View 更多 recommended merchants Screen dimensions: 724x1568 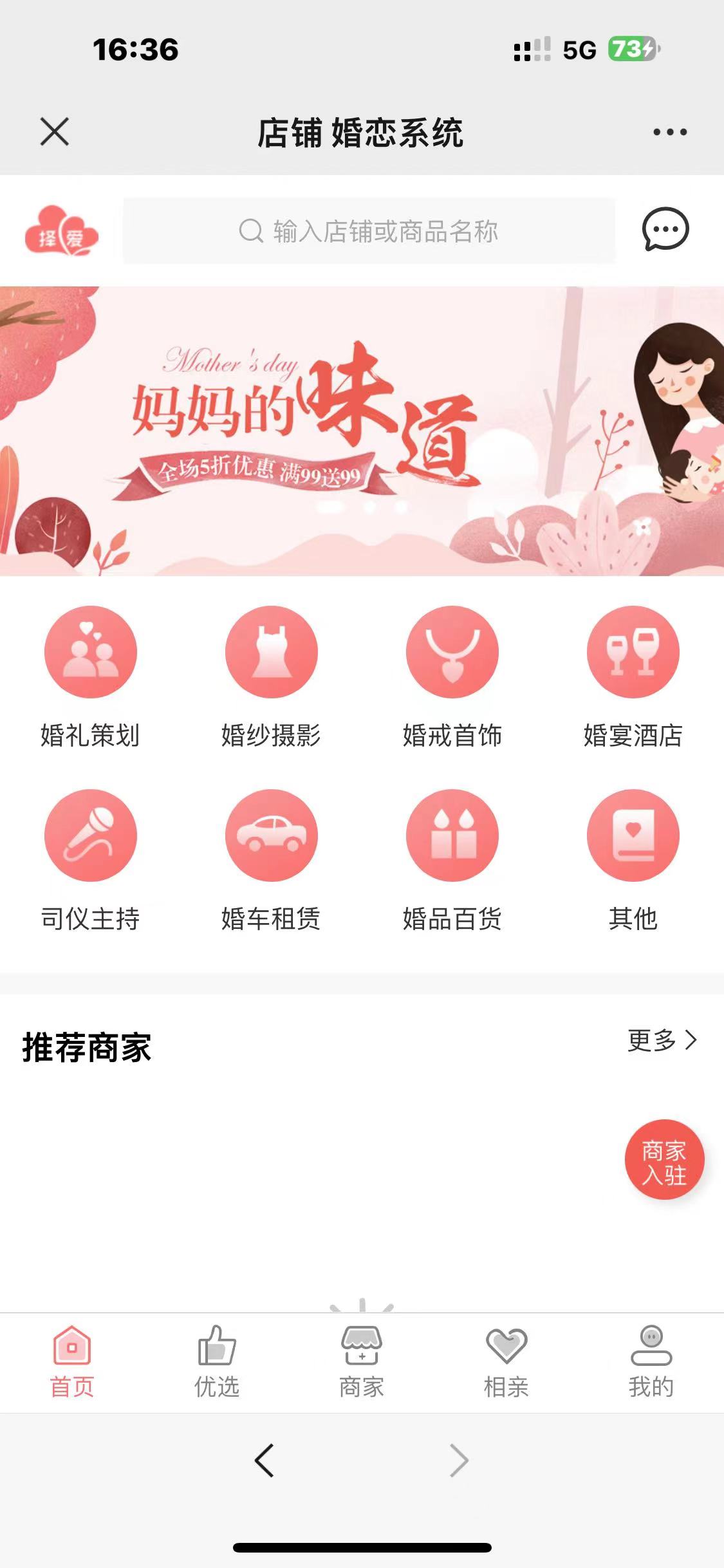[x=662, y=1040]
